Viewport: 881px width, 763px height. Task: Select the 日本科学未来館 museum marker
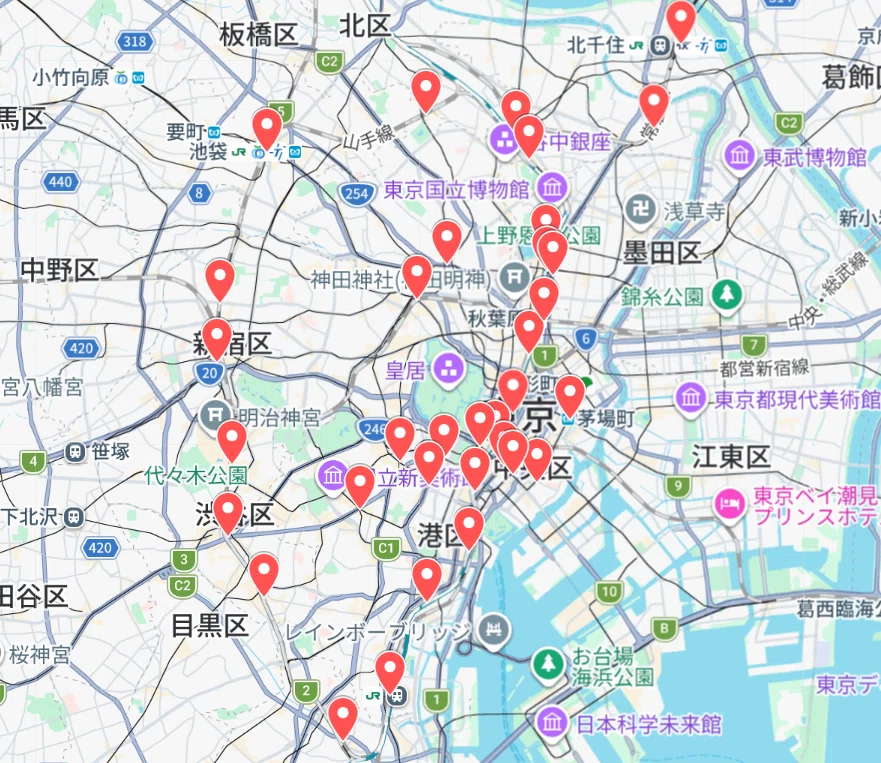pos(552,721)
